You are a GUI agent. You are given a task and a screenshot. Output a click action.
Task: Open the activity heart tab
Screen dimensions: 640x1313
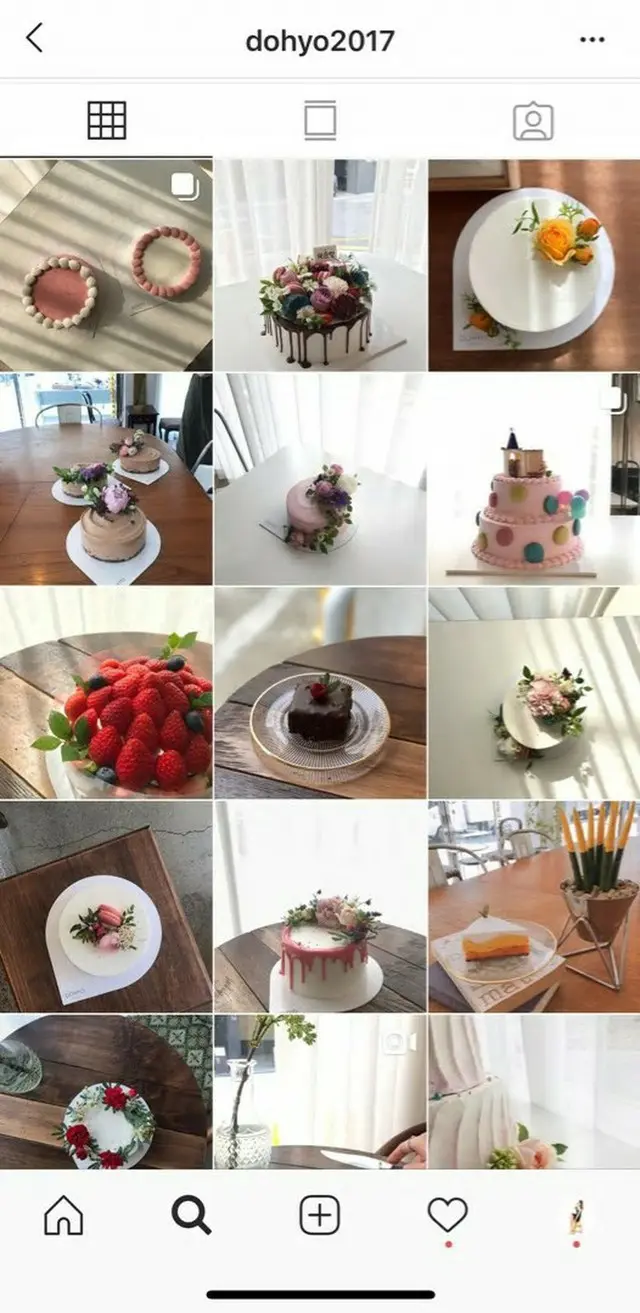pyautogui.click(x=447, y=1216)
